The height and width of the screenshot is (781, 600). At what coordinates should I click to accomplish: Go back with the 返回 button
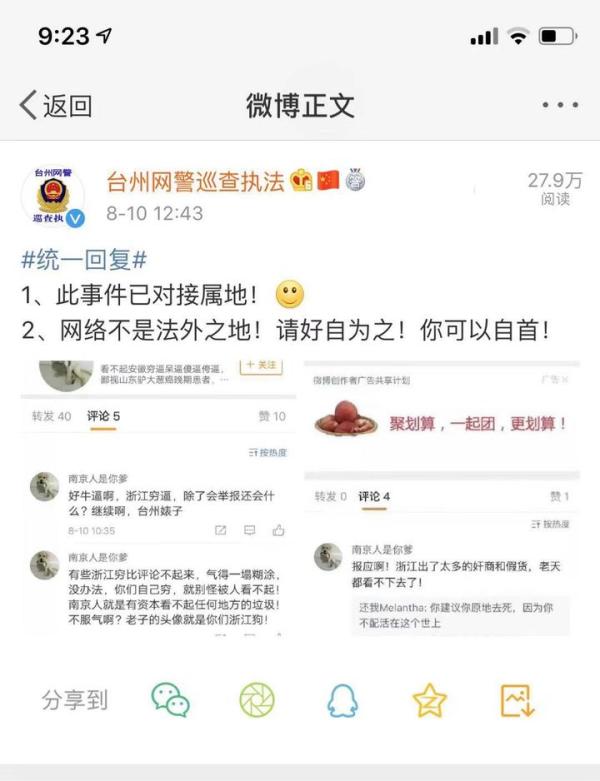(x=56, y=106)
